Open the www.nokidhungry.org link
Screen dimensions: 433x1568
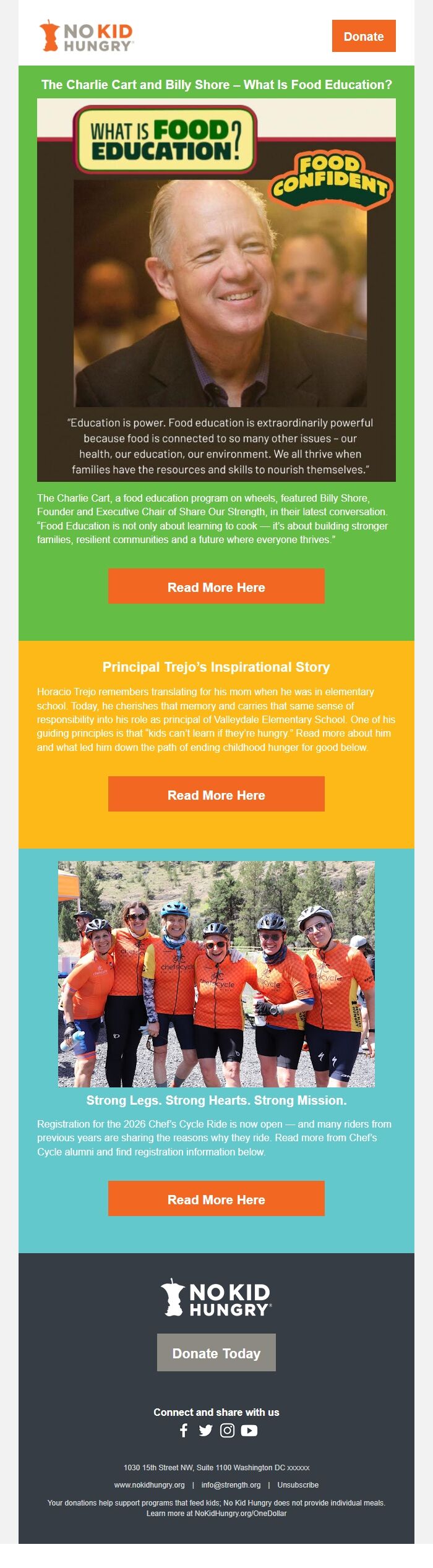(x=149, y=1484)
